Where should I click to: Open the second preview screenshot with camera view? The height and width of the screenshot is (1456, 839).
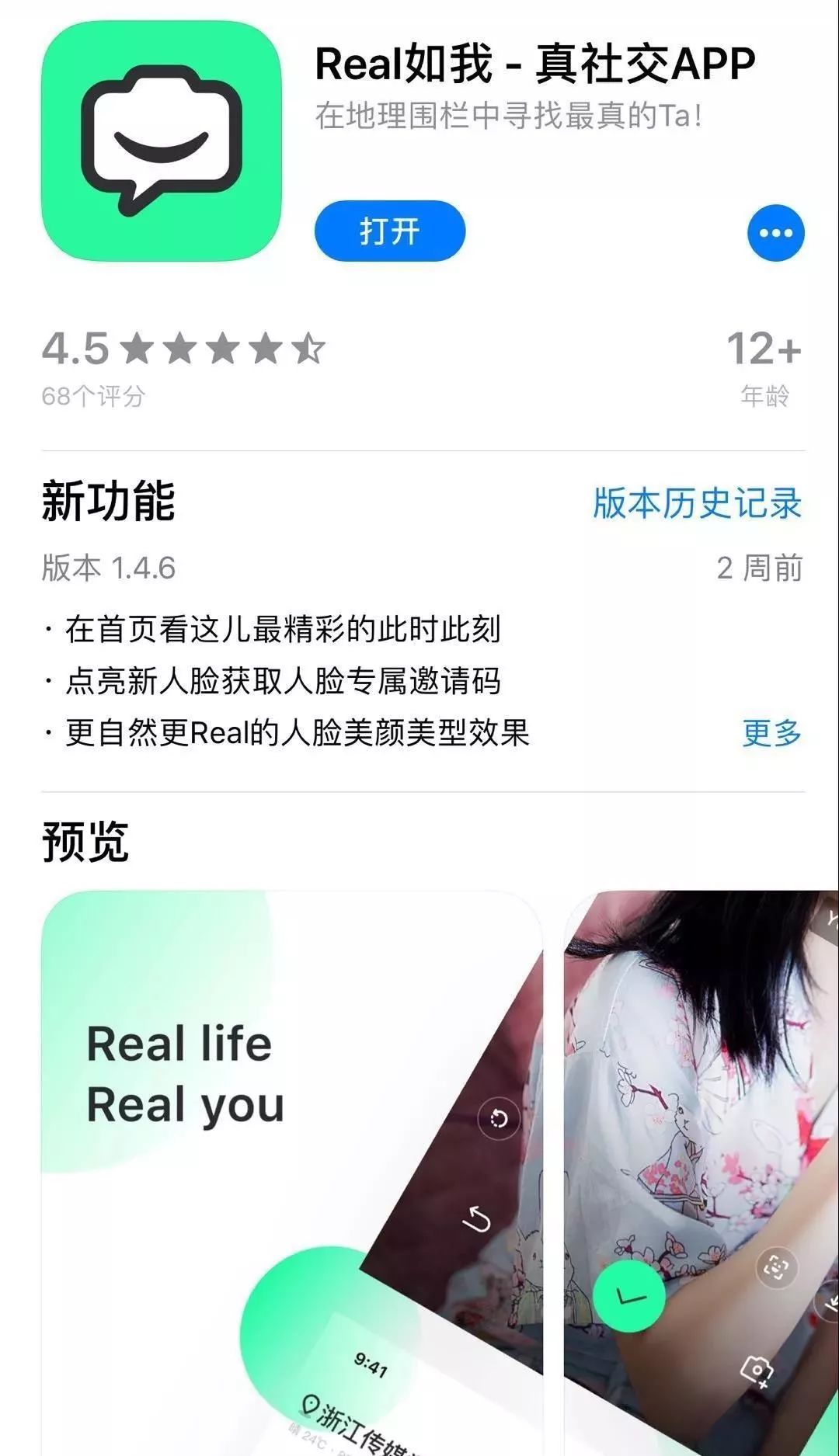pos(701,1173)
